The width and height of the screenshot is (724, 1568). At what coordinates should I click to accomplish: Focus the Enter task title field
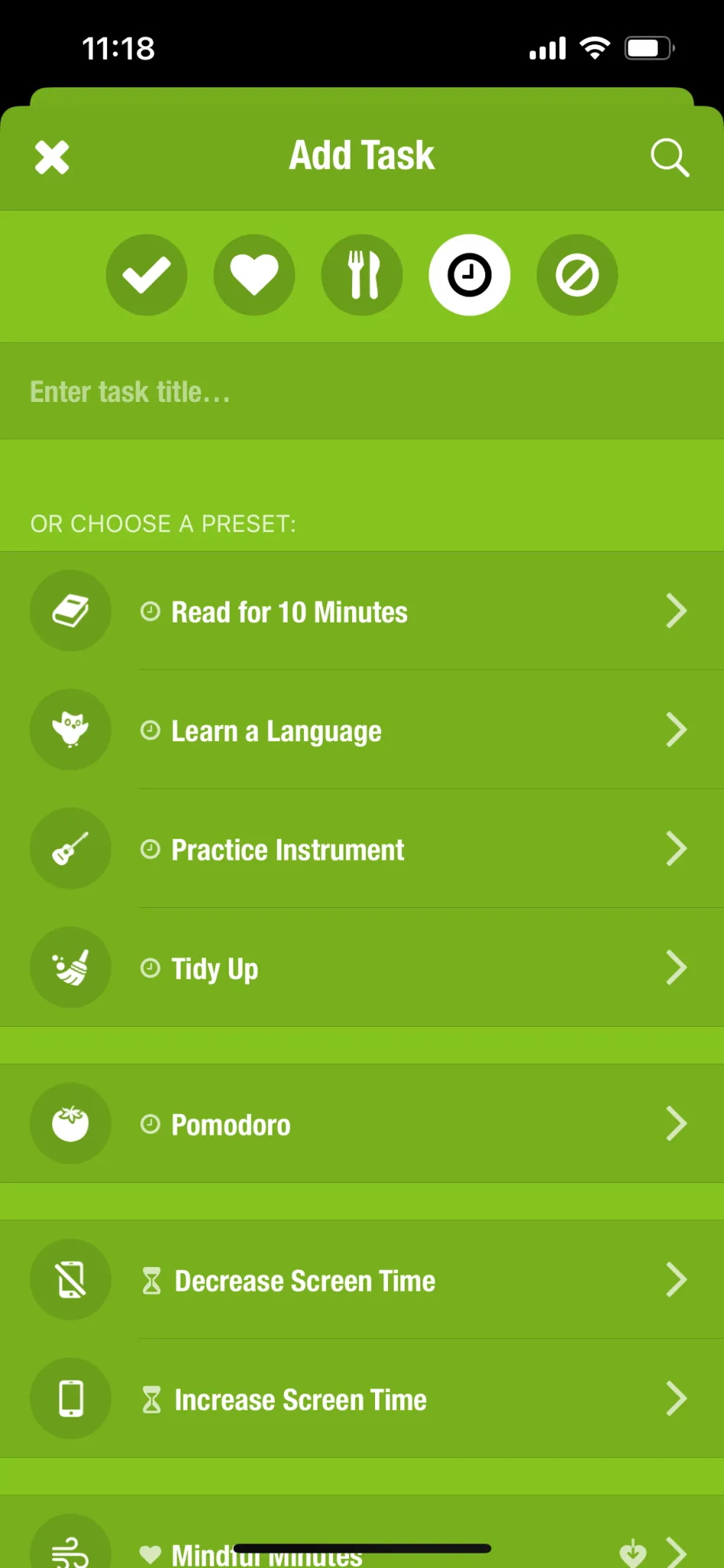[x=362, y=391]
